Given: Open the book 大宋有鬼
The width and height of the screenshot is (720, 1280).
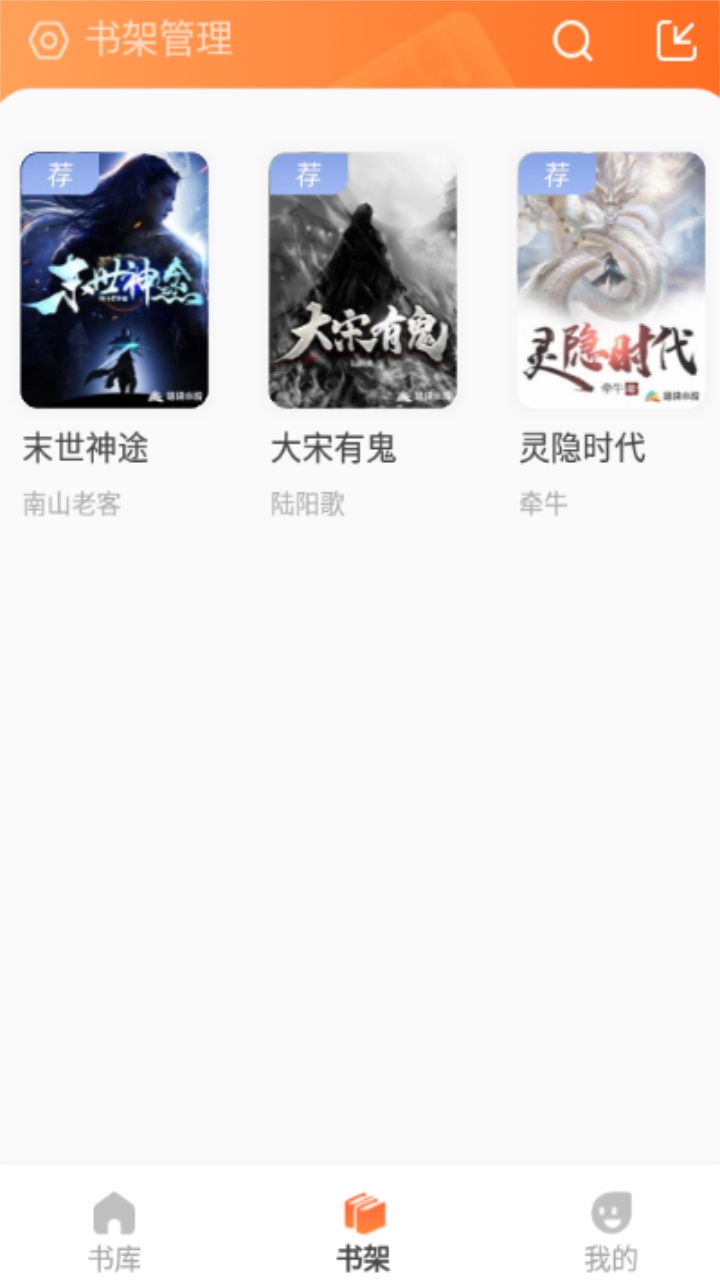Looking at the screenshot, I should (362, 280).
